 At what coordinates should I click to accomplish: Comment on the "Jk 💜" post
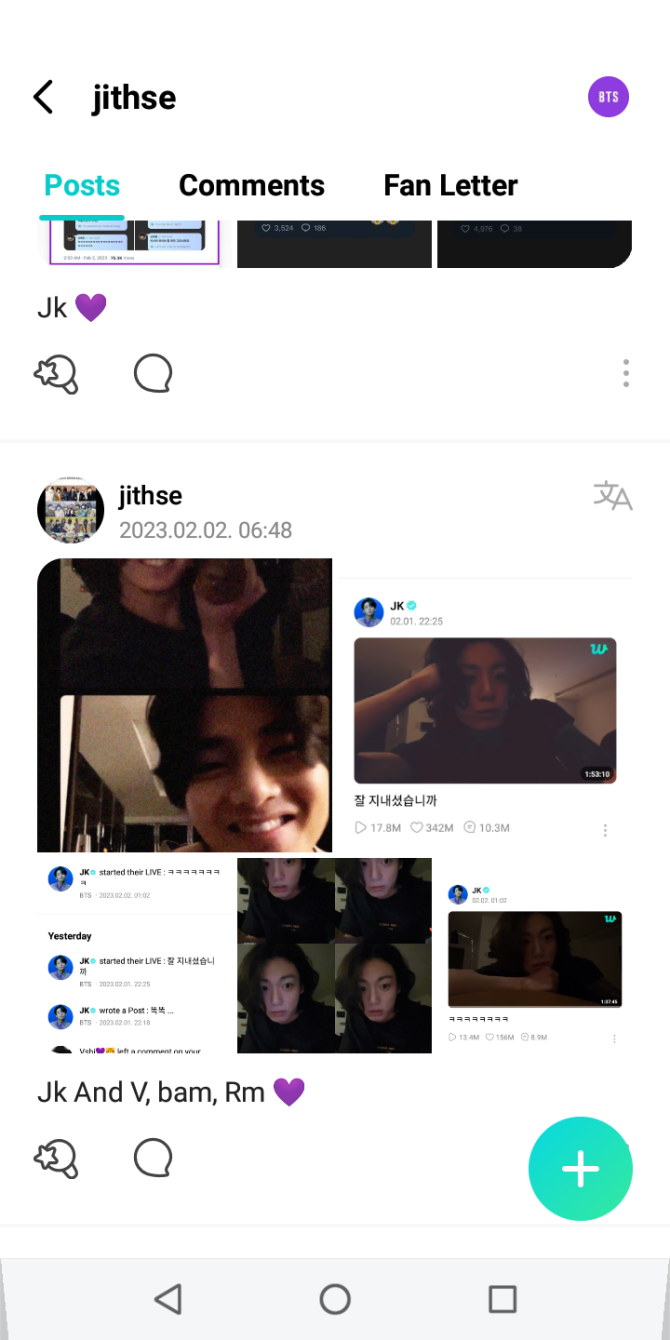click(x=153, y=375)
